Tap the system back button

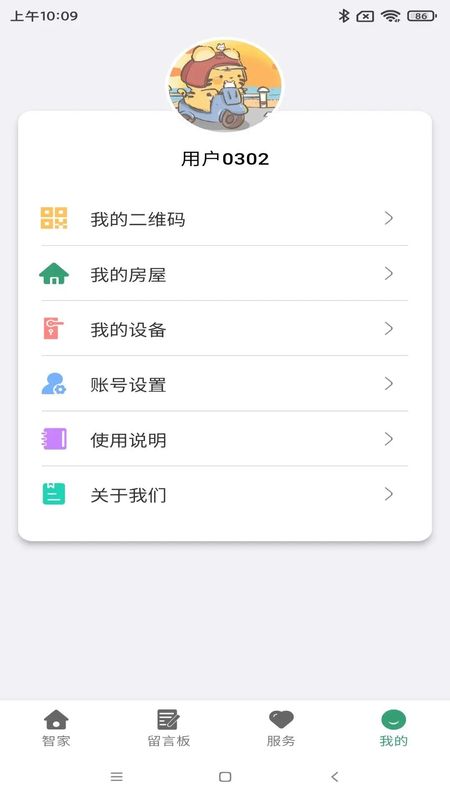[x=335, y=777]
